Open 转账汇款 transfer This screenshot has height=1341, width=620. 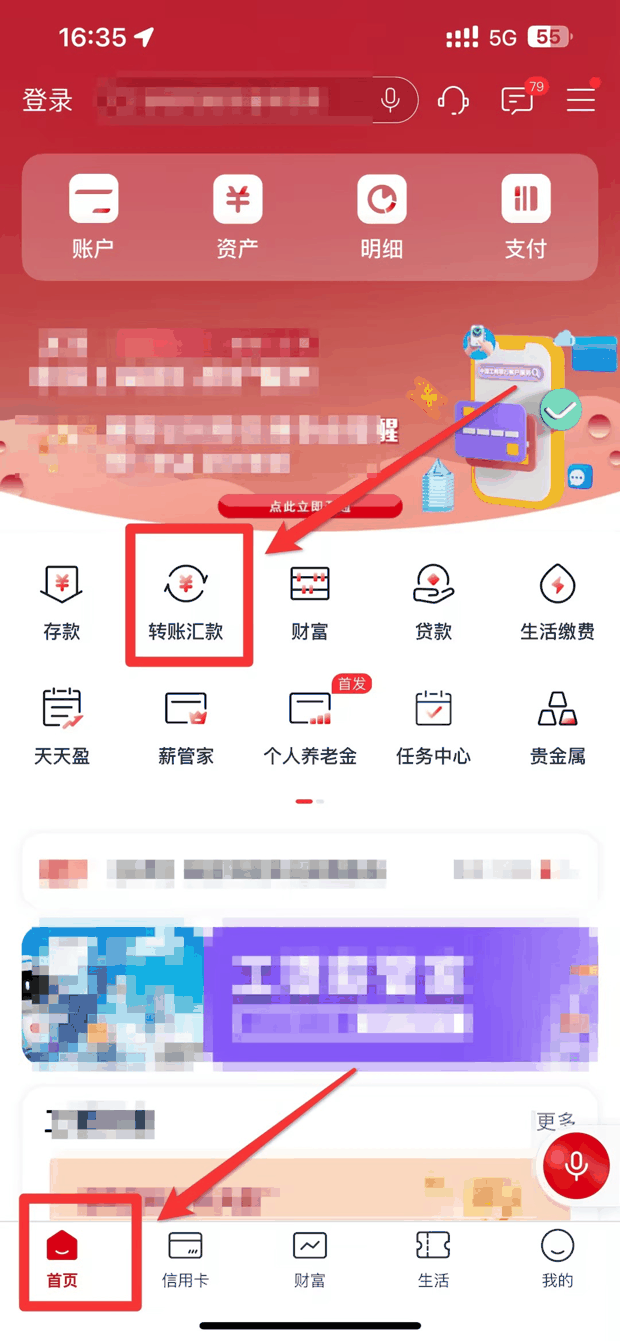coord(186,601)
